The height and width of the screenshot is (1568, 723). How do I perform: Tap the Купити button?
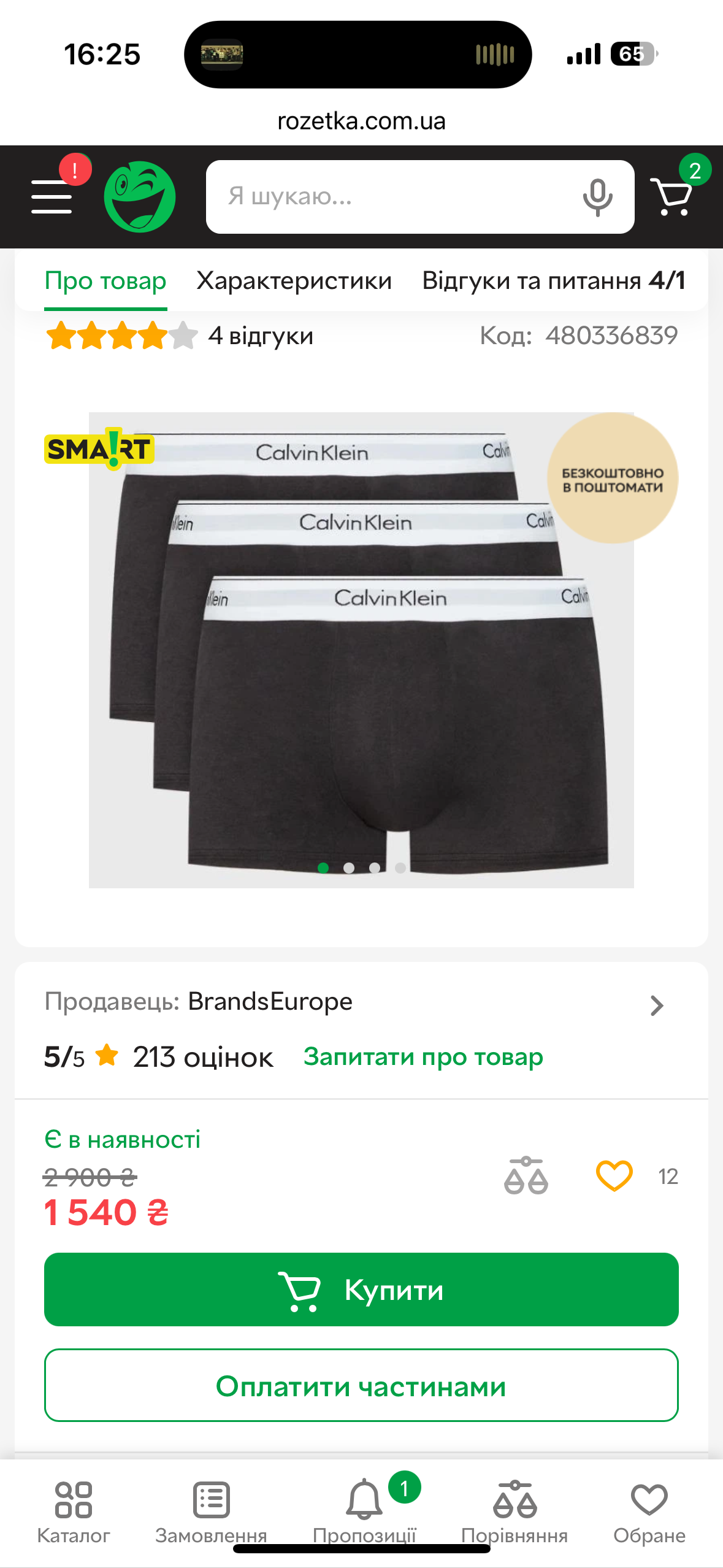point(361,1289)
